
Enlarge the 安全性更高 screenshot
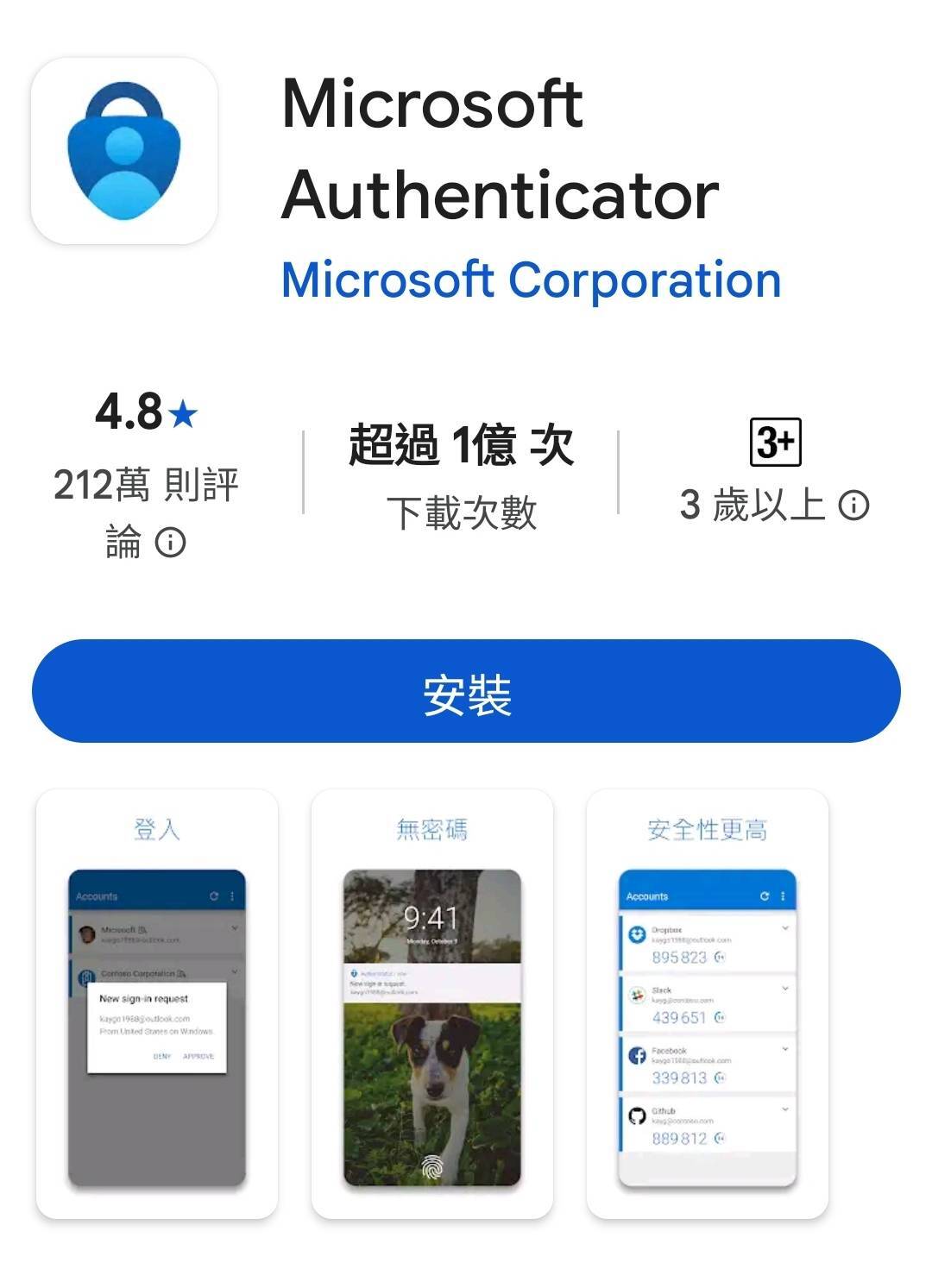tap(707, 1003)
